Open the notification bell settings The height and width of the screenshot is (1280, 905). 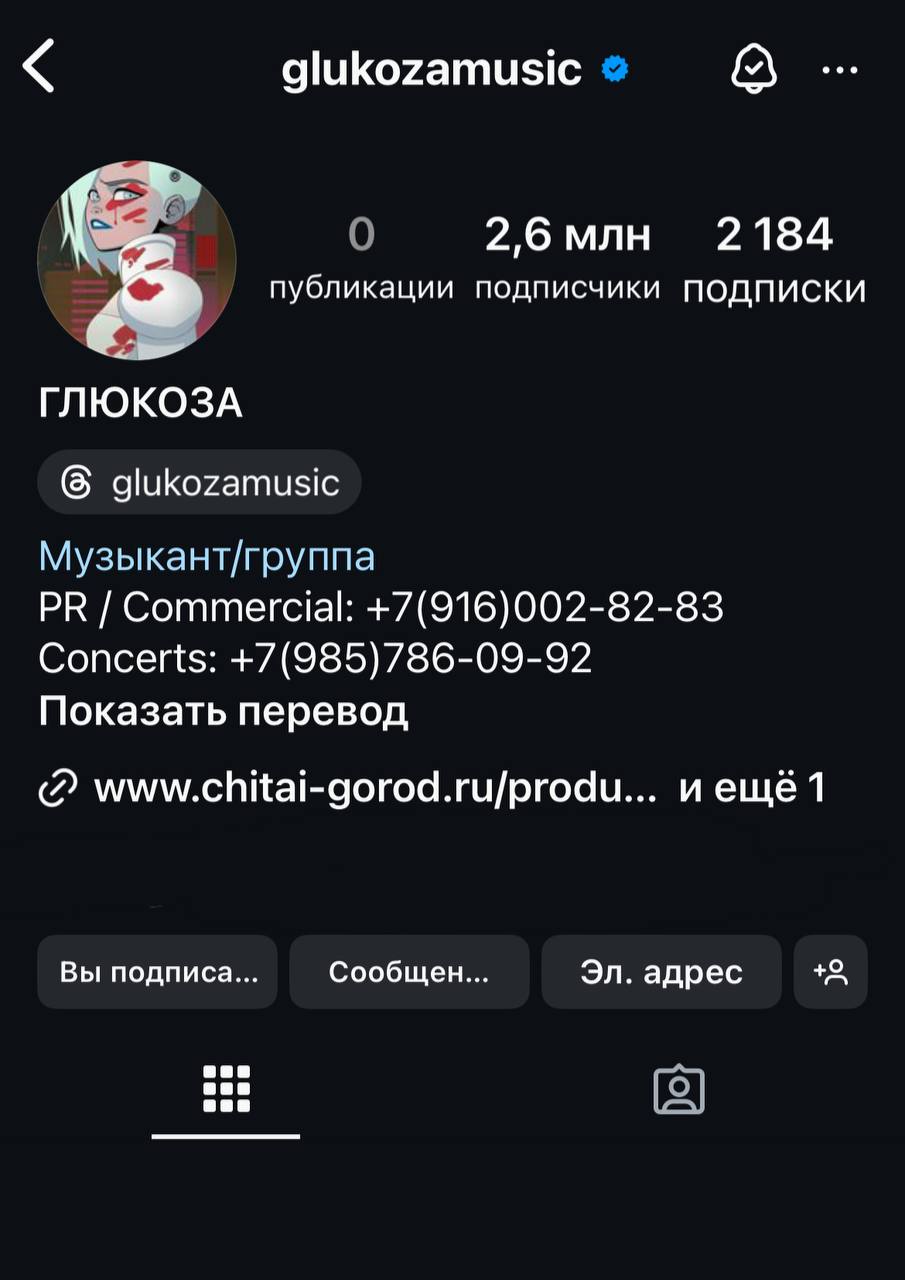coord(755,70)
